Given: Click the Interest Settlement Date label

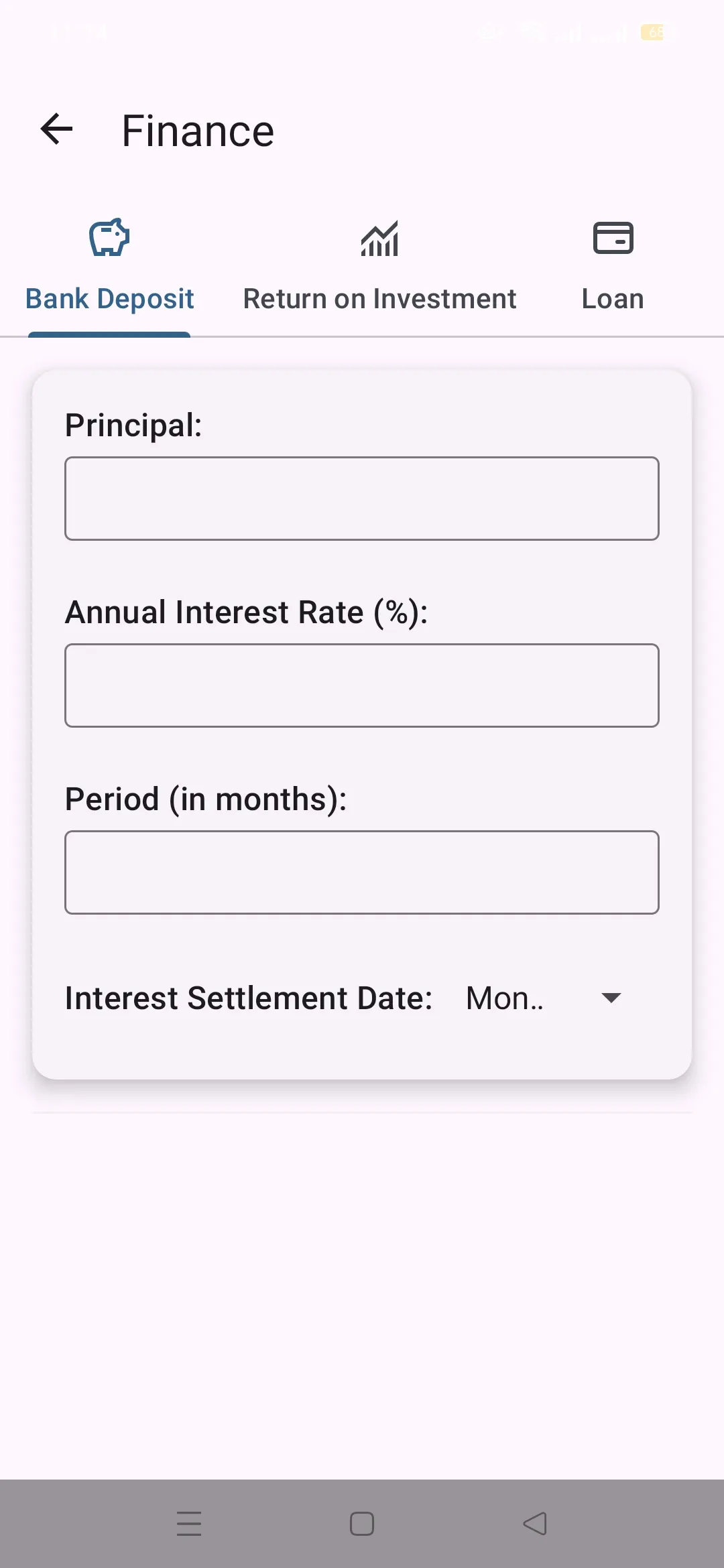Looking at the screenshot, I should click(249, 998).
